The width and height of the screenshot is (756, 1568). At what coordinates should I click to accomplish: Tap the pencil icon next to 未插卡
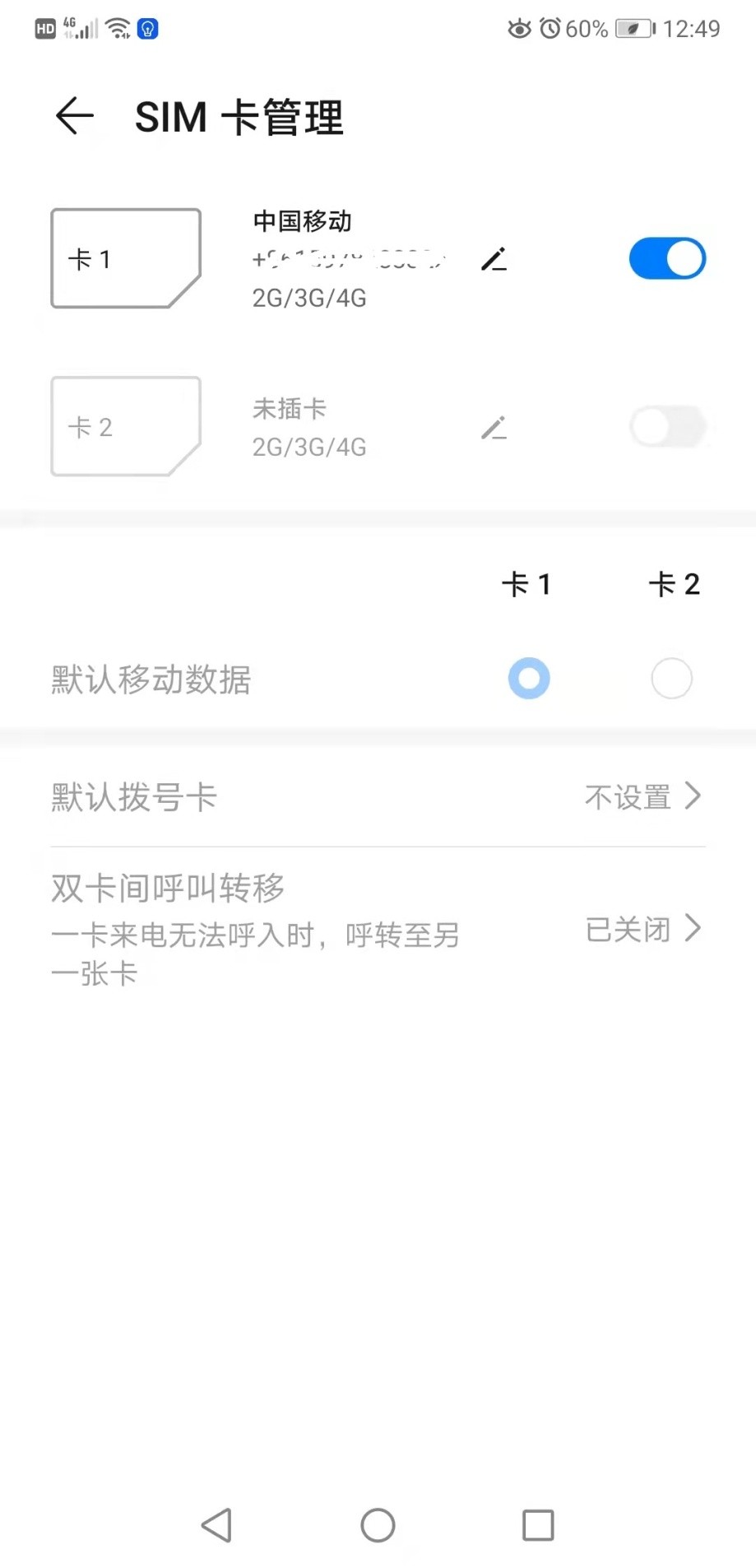[494, 427]
